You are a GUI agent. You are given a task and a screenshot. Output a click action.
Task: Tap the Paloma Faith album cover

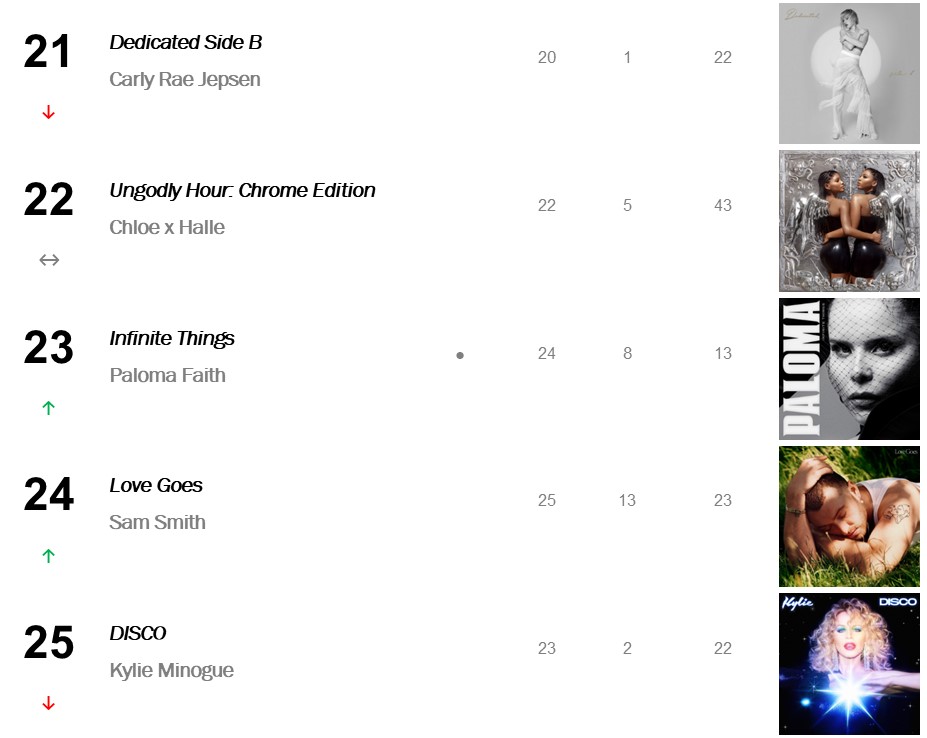click(x=849, y=369)
